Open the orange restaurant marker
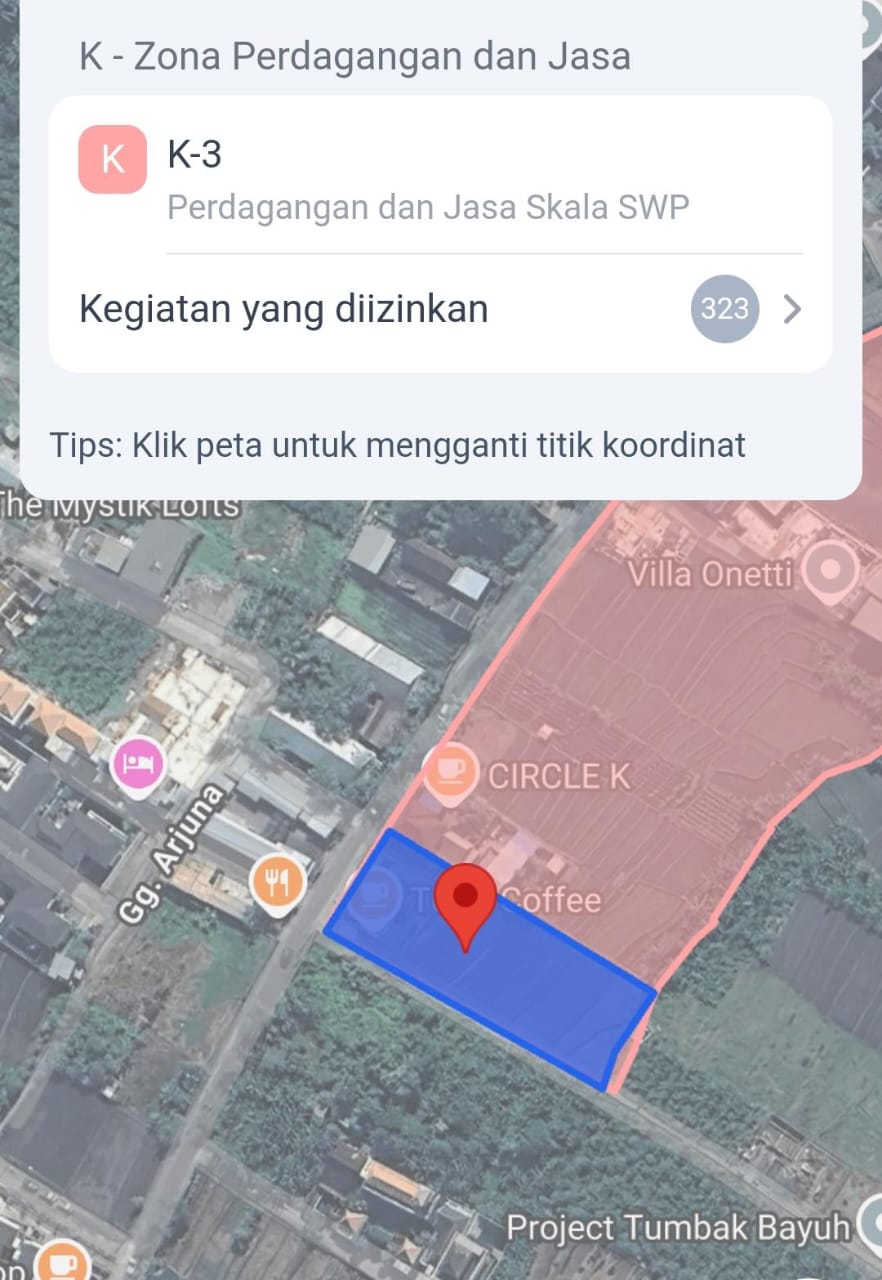882x1280 pixels. (279, 881)
